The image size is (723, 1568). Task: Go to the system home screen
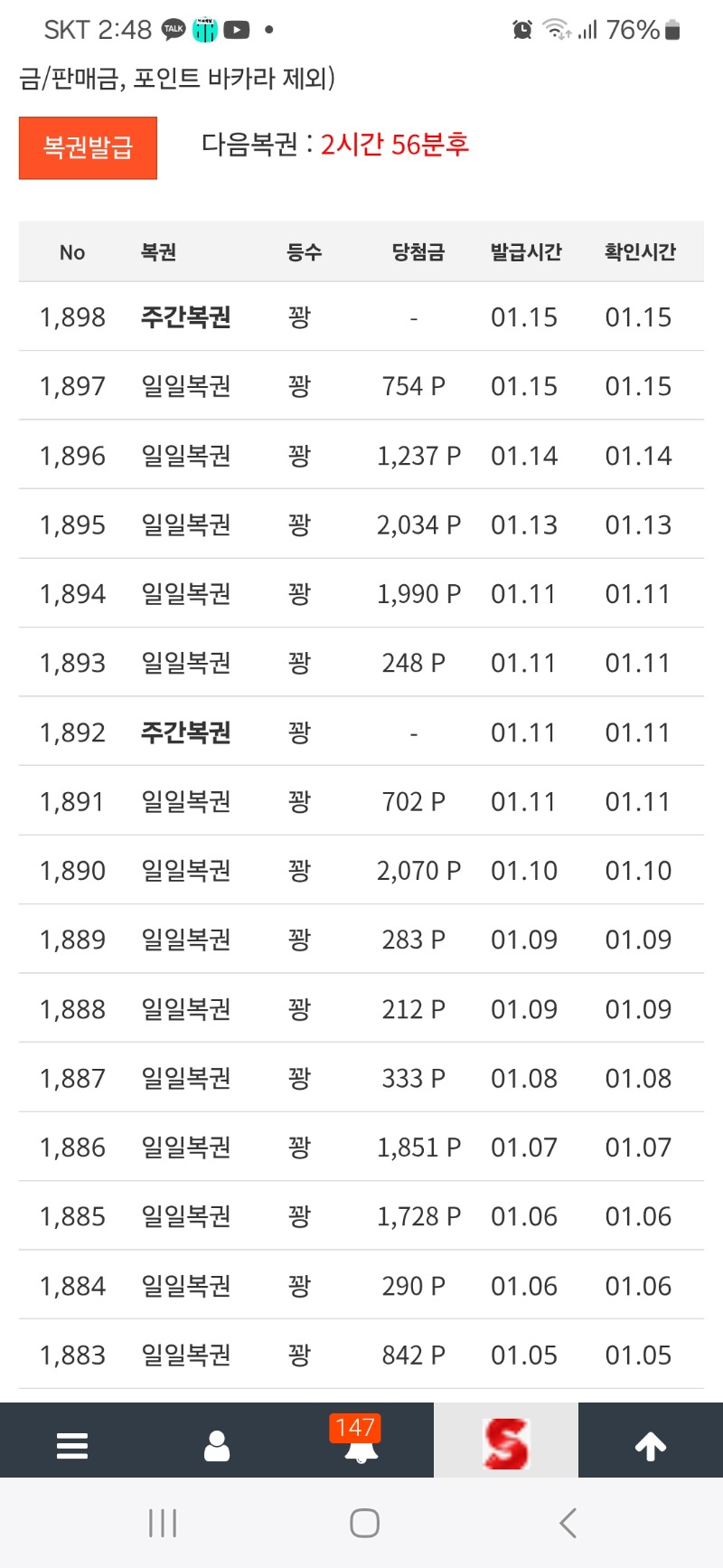click(x=364, y=1523)
